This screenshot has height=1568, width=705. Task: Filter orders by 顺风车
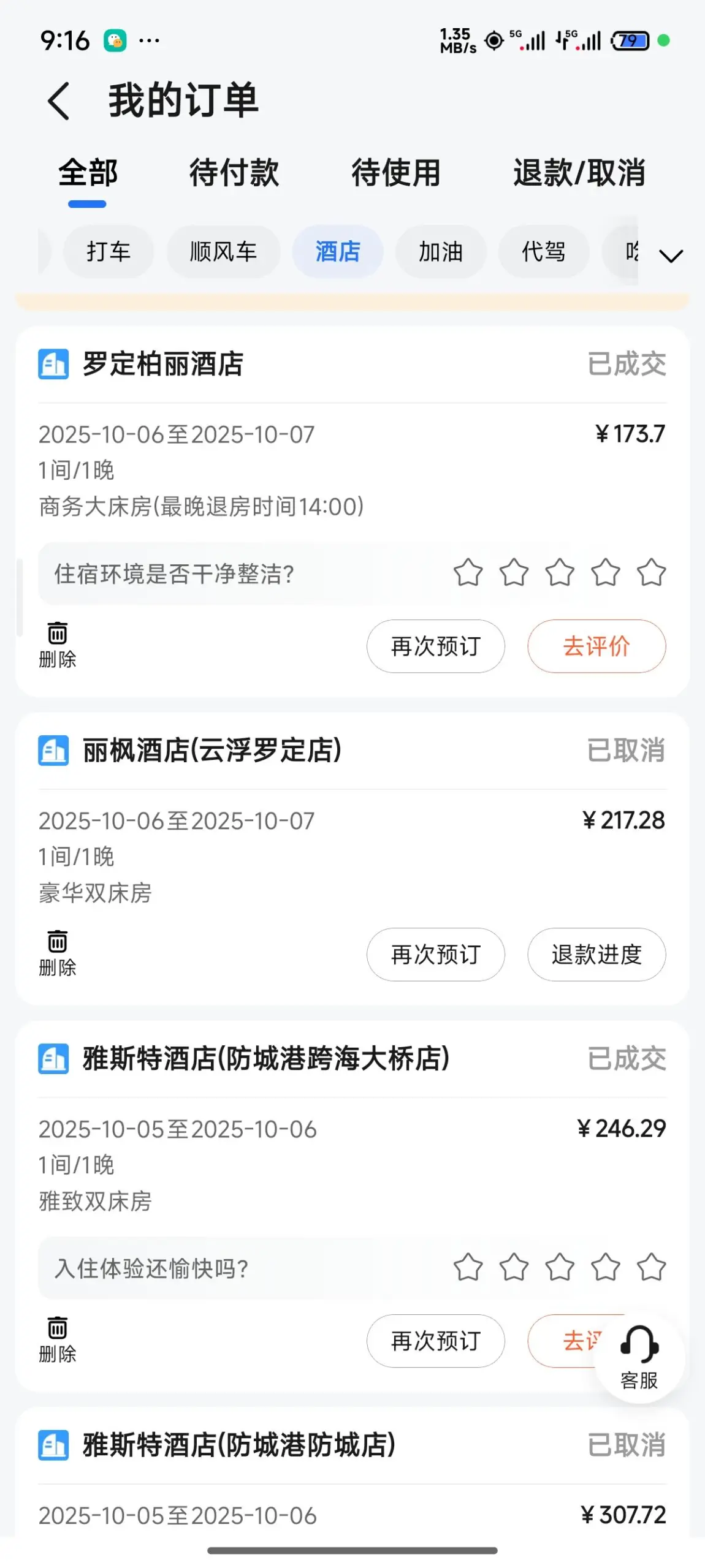coord(223,252)
